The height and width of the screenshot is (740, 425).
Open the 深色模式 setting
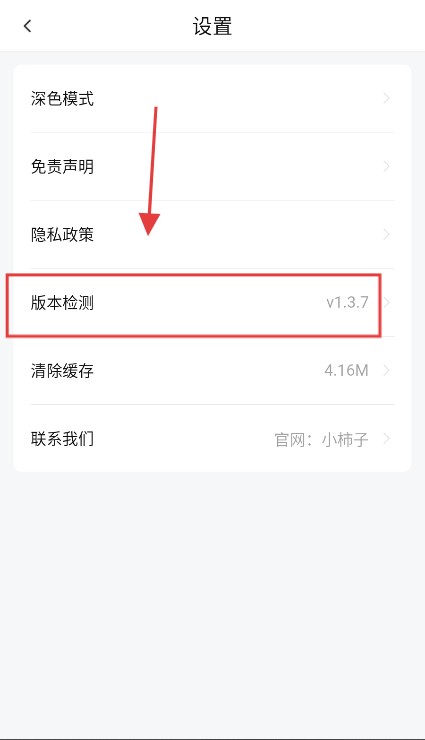tap(212, 99)
